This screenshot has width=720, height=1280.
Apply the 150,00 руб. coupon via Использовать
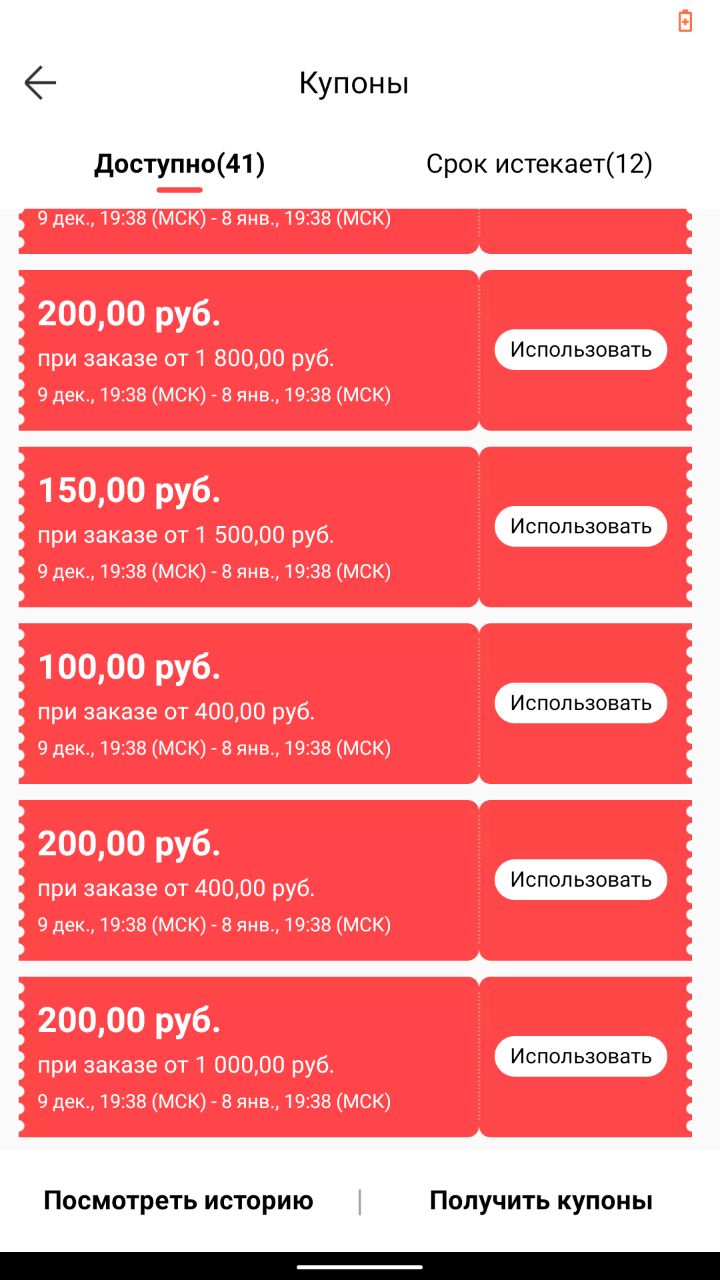[580, 526]
